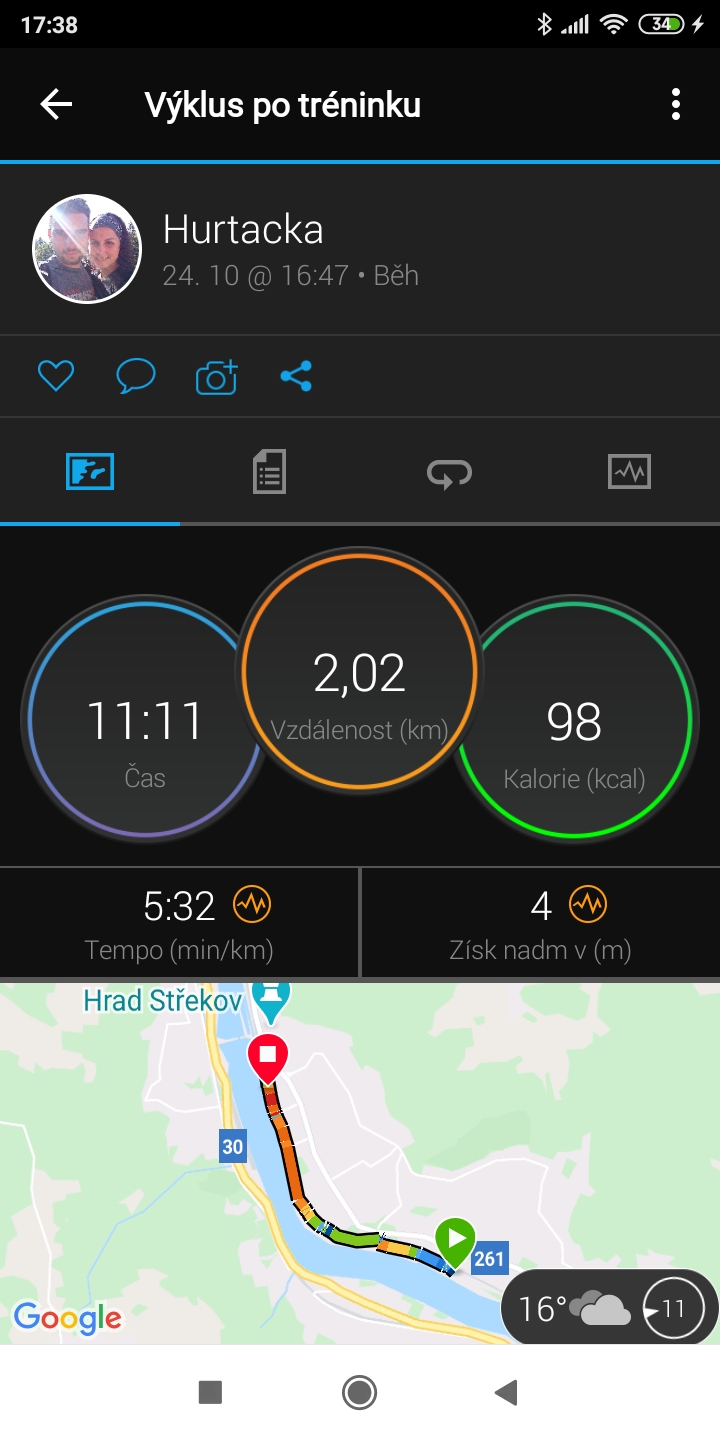Select the overview map tab
Screen dimensions: 720x1440
pos(90,471)
